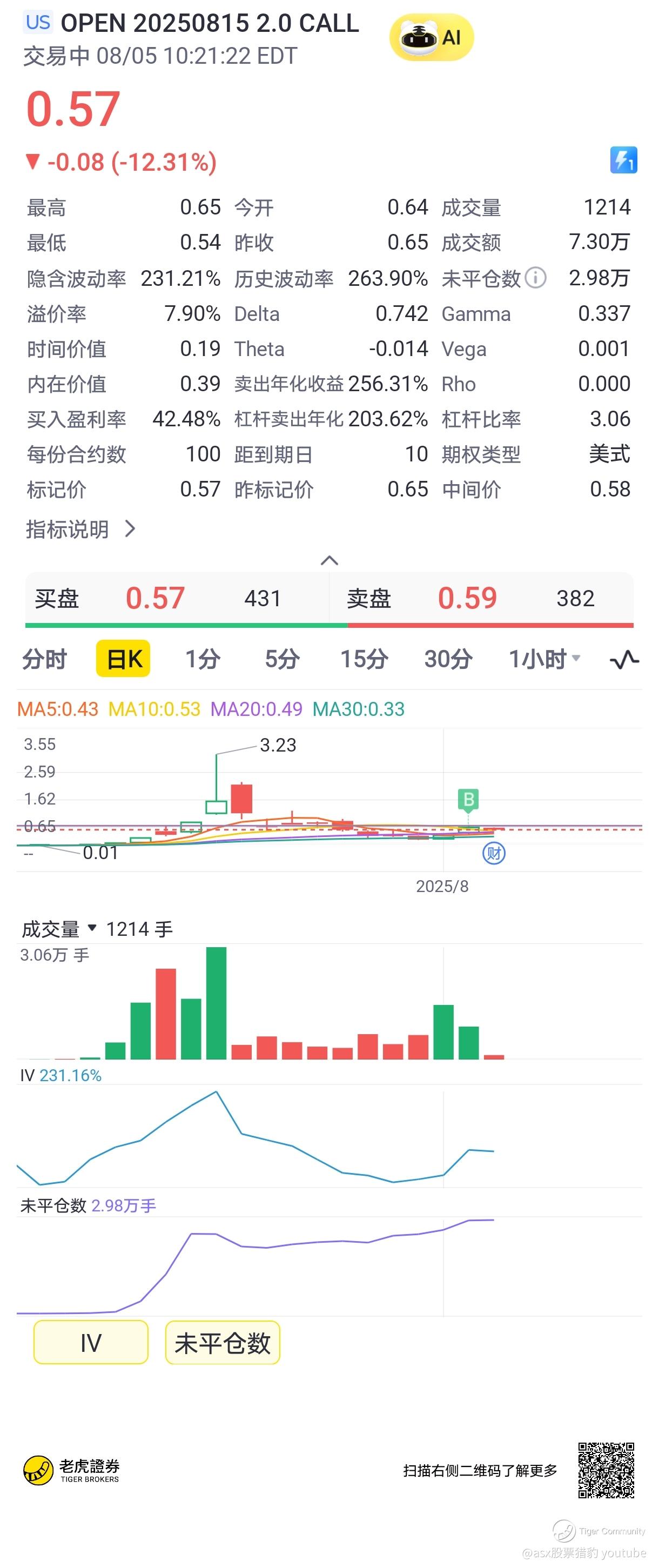
Task: Select the 日K daily candlestick tab
Action: coord(124,659)
